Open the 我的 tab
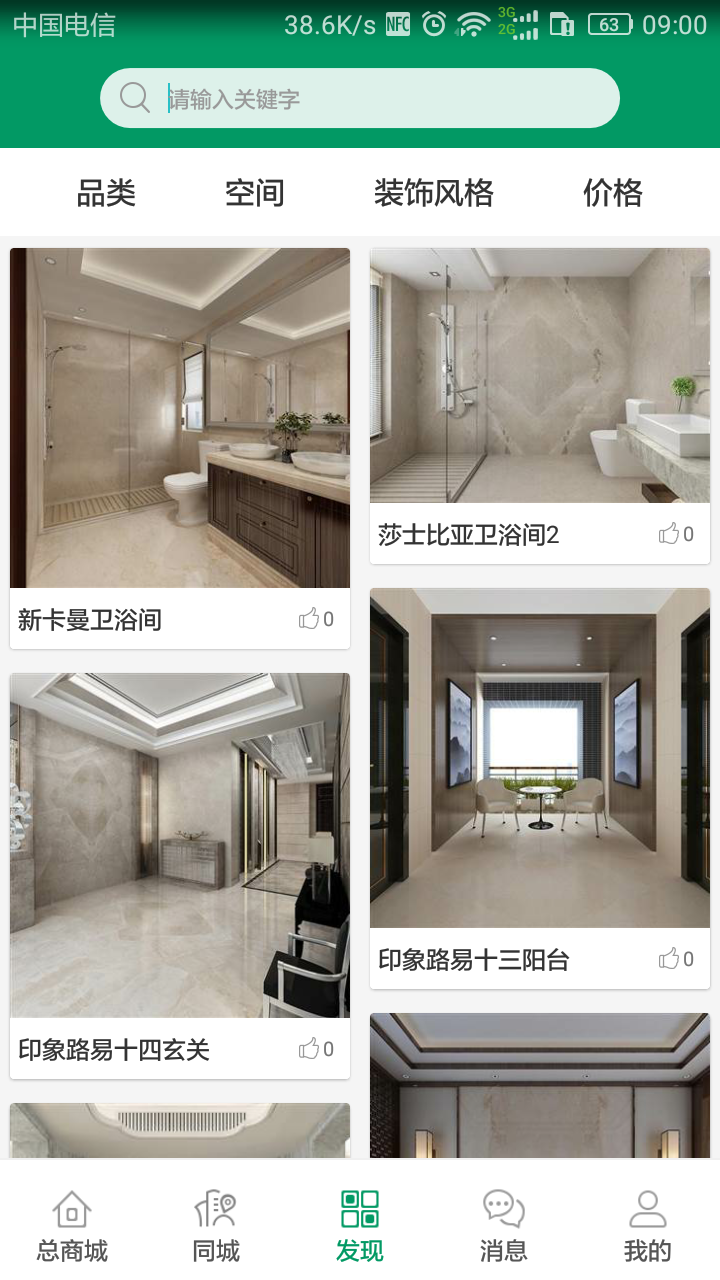The height and width of the screenshot is (1280, 720). [x=648, y=1225]
